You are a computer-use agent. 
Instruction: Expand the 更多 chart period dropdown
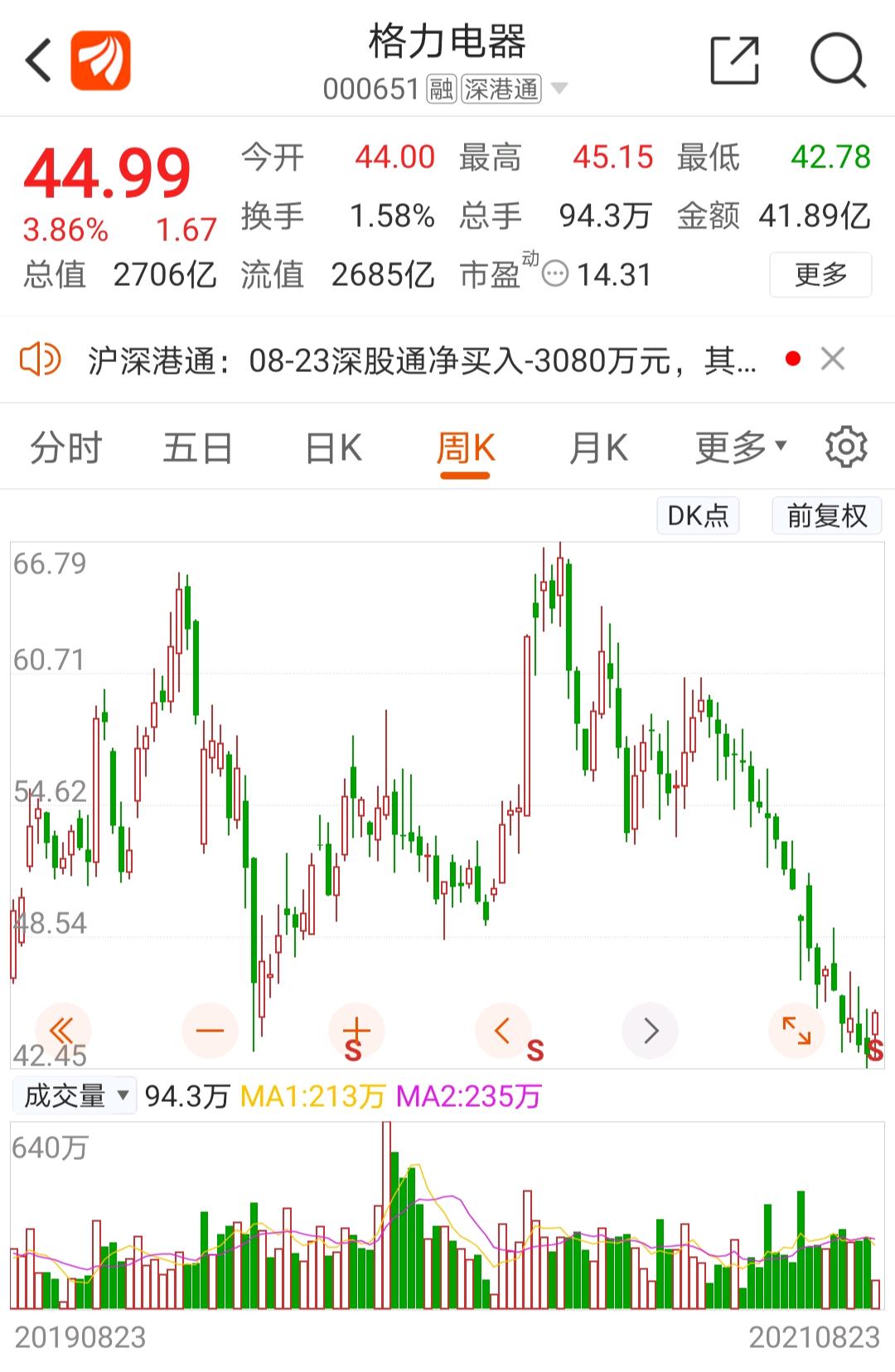coord(740,448)
